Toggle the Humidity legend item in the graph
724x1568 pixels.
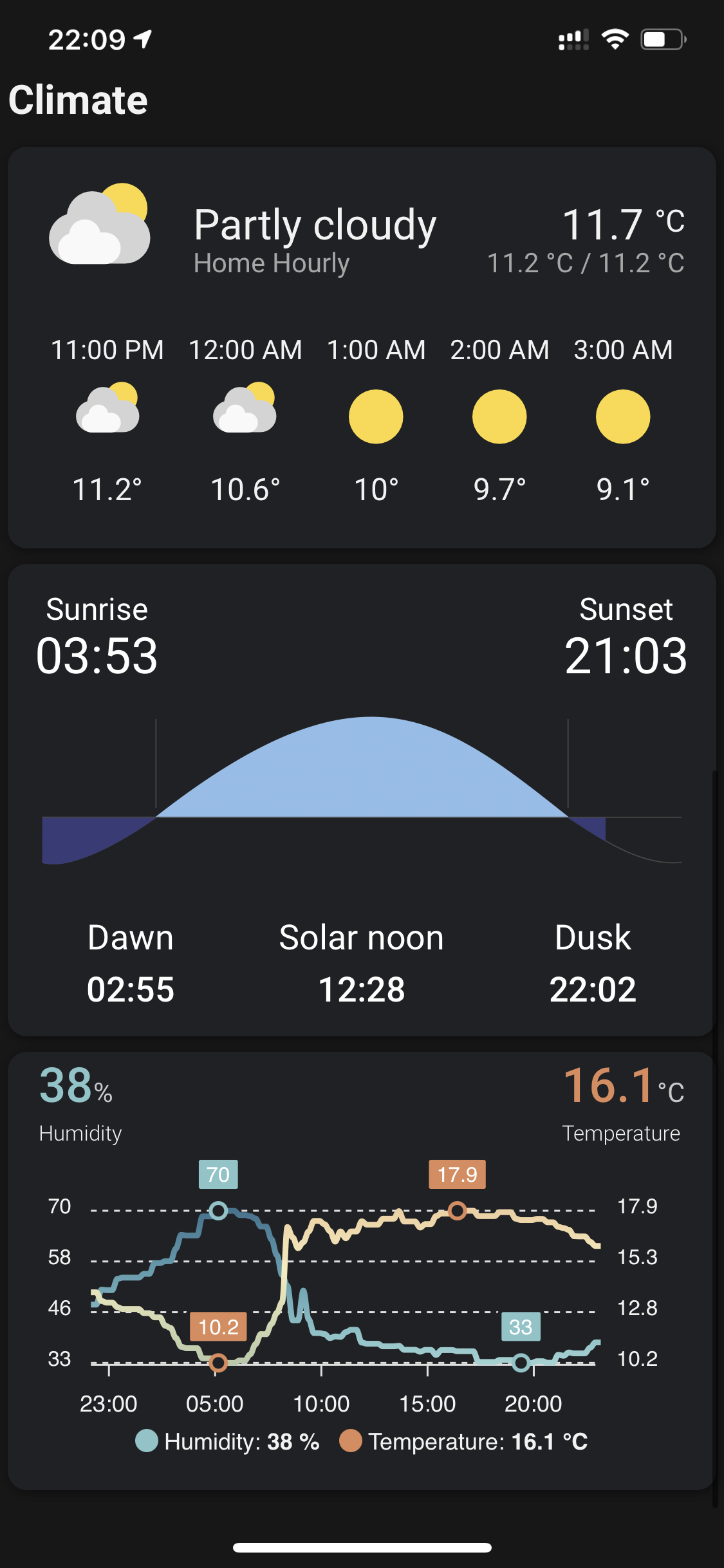(228, 1441)
